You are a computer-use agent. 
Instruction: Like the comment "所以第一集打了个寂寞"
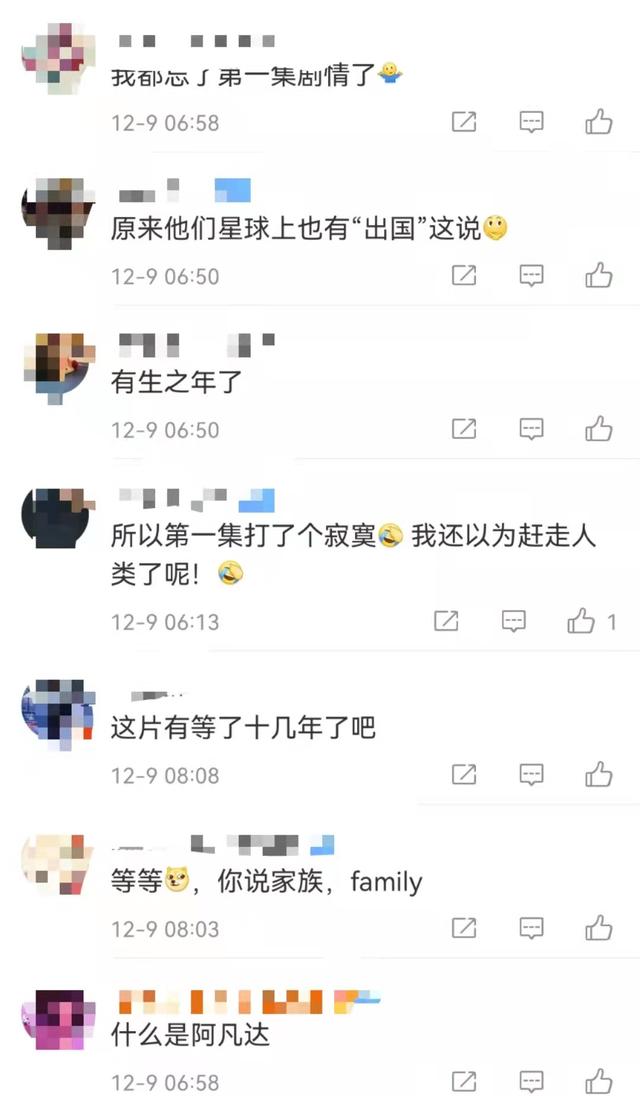point(581,621)
